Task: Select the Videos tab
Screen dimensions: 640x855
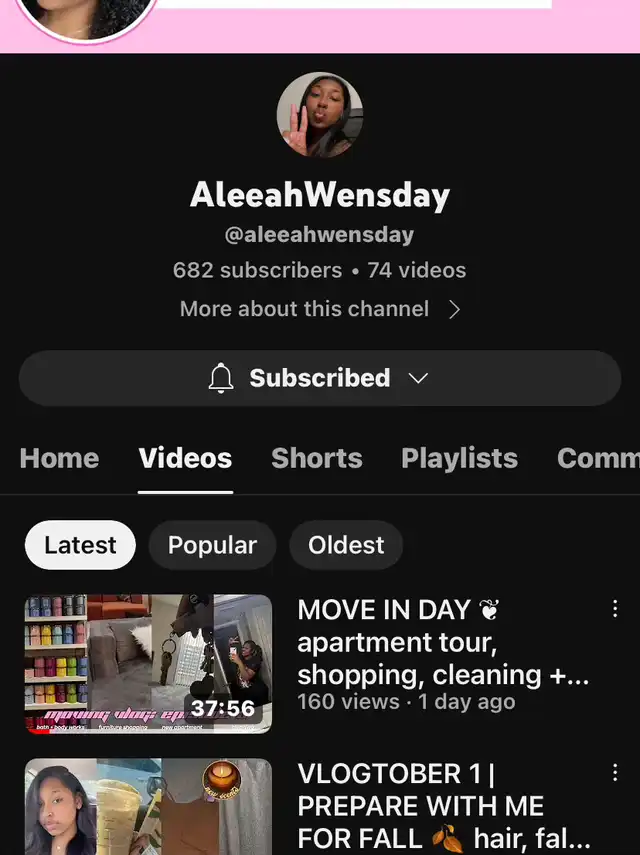Action: [x=185, y=458]
